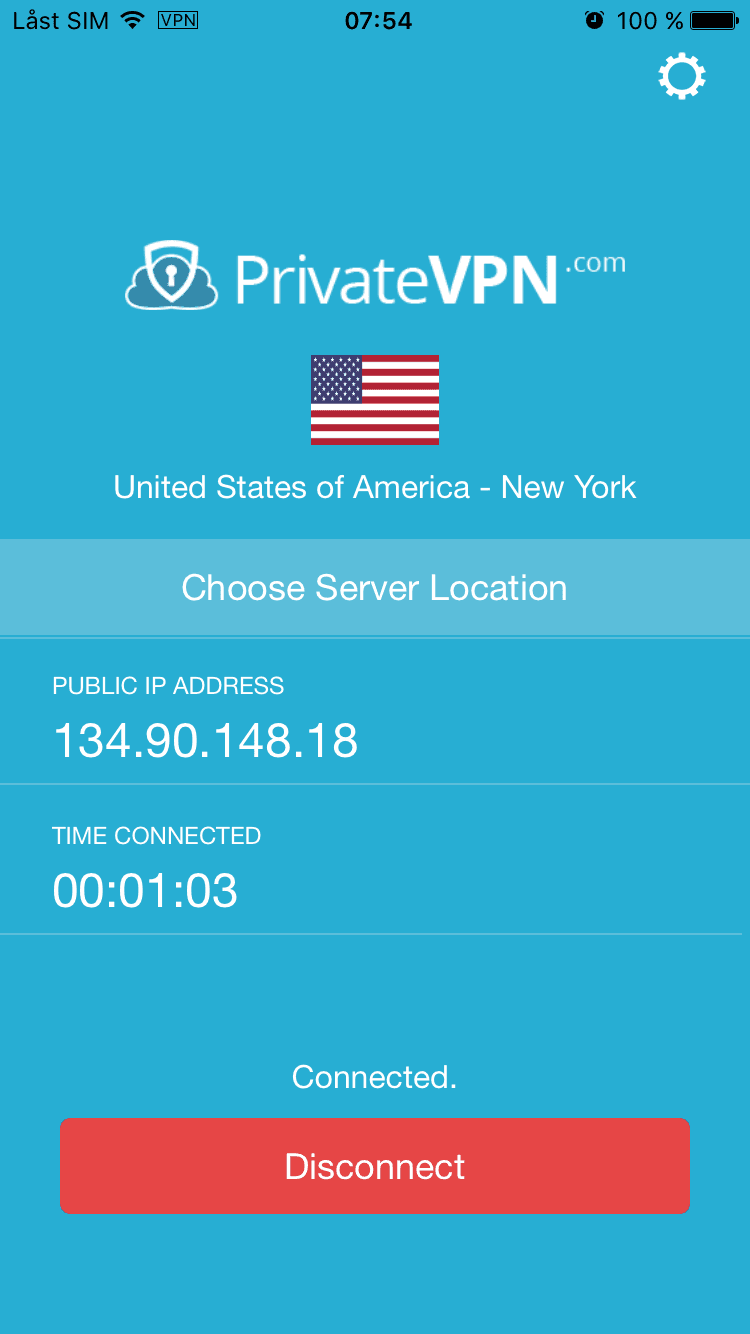The width and height of the screenshot is (750, 1334).
Task: Open the settings gear icon
Action: [x=682, y=76]
